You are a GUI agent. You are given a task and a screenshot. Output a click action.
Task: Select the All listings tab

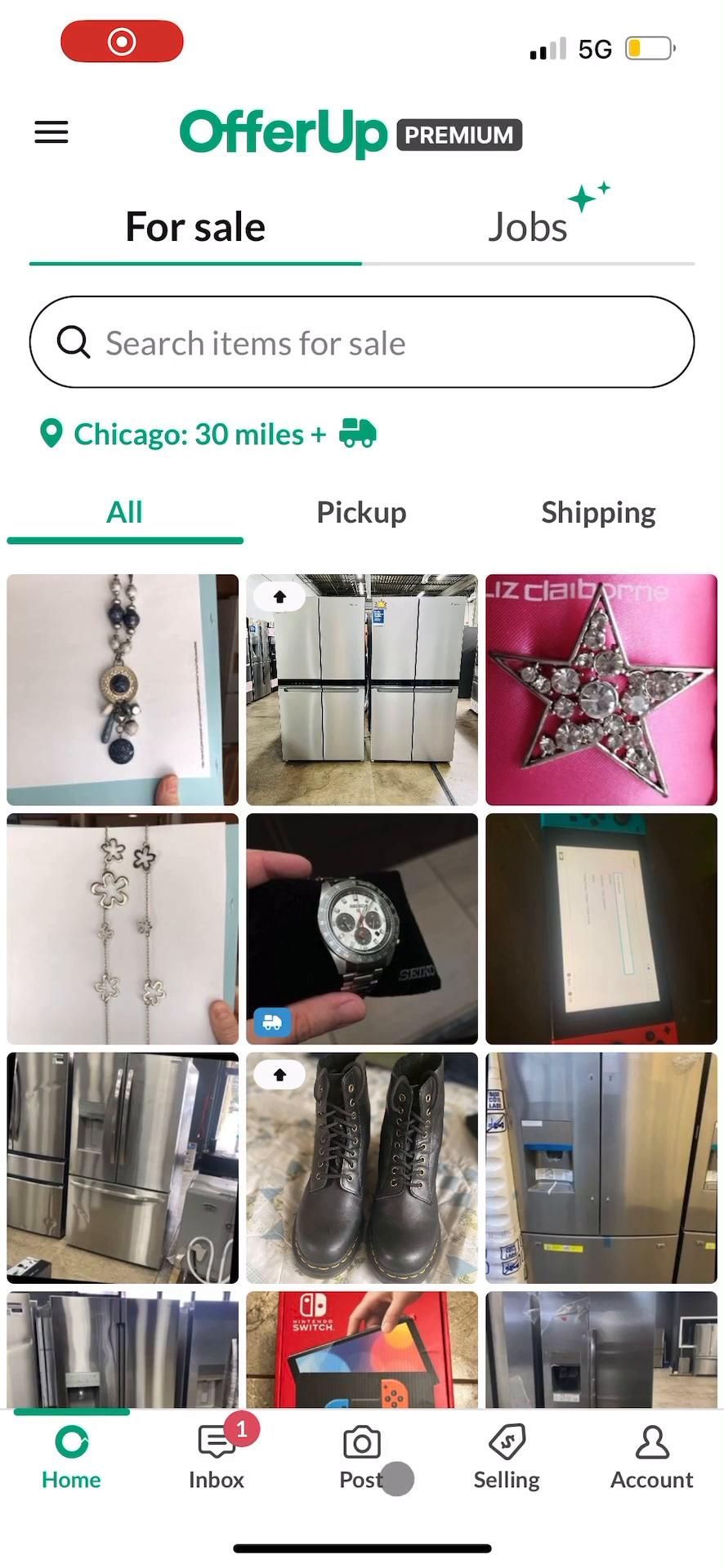(x=124, y=513)
